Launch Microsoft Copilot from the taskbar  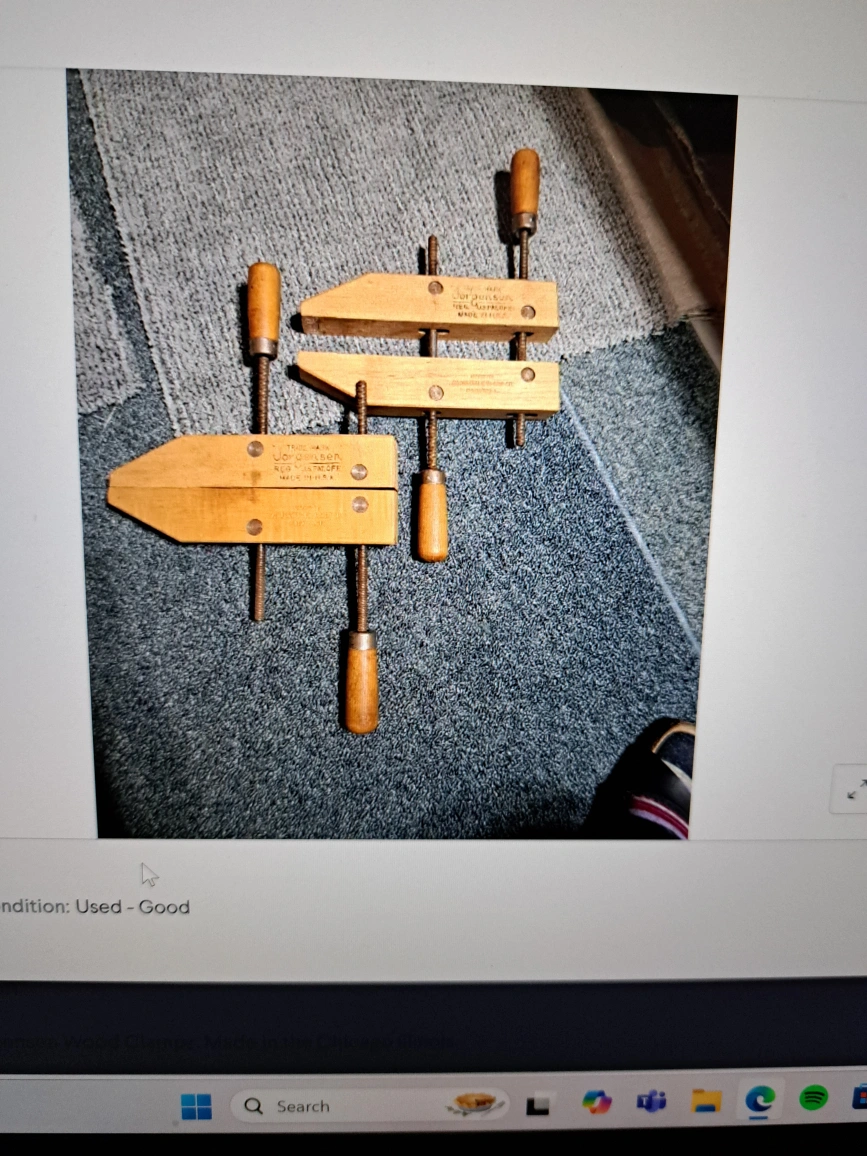(597, 1102)
